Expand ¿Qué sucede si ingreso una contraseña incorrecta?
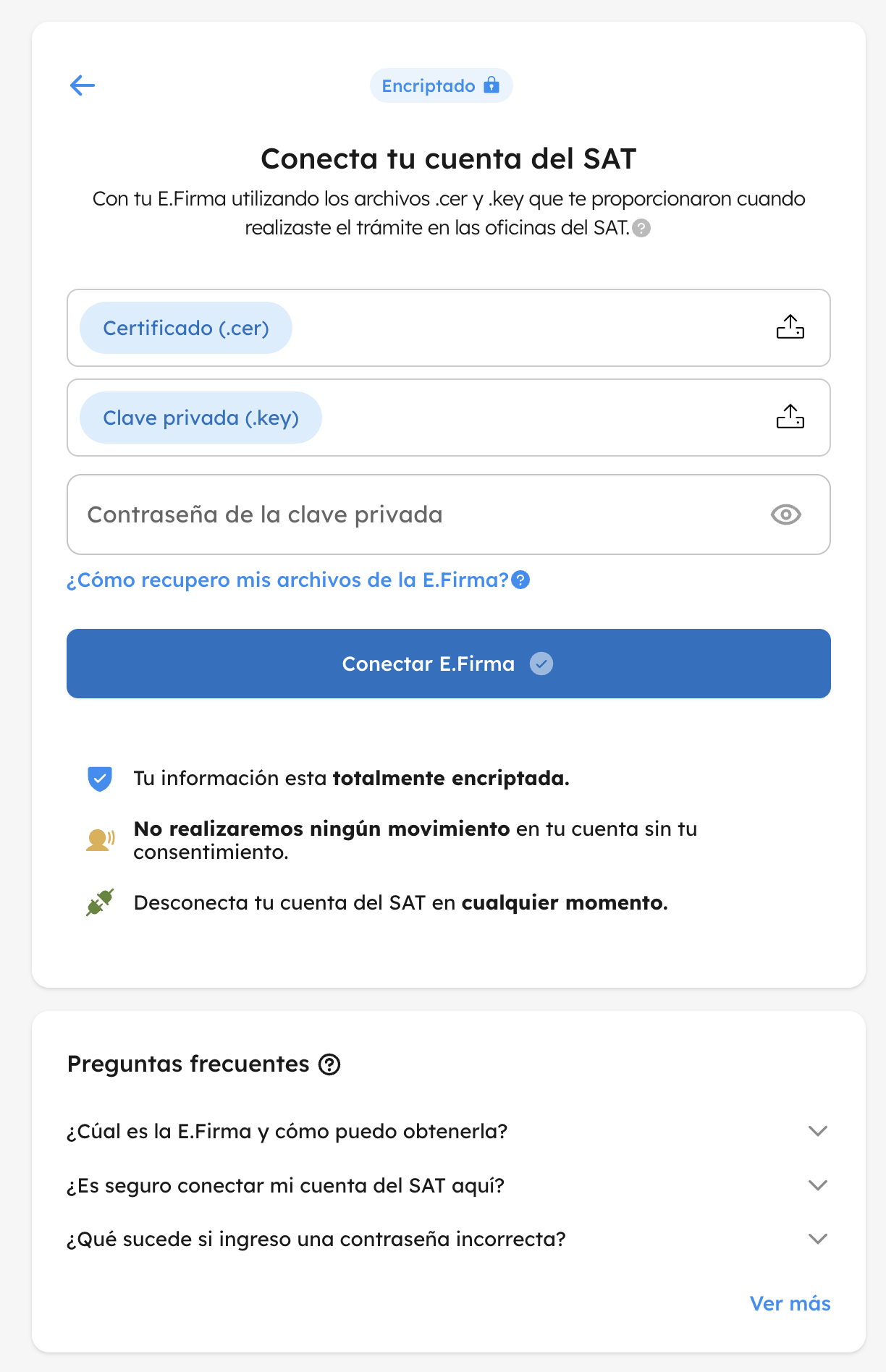 [x=817, y=1239]
